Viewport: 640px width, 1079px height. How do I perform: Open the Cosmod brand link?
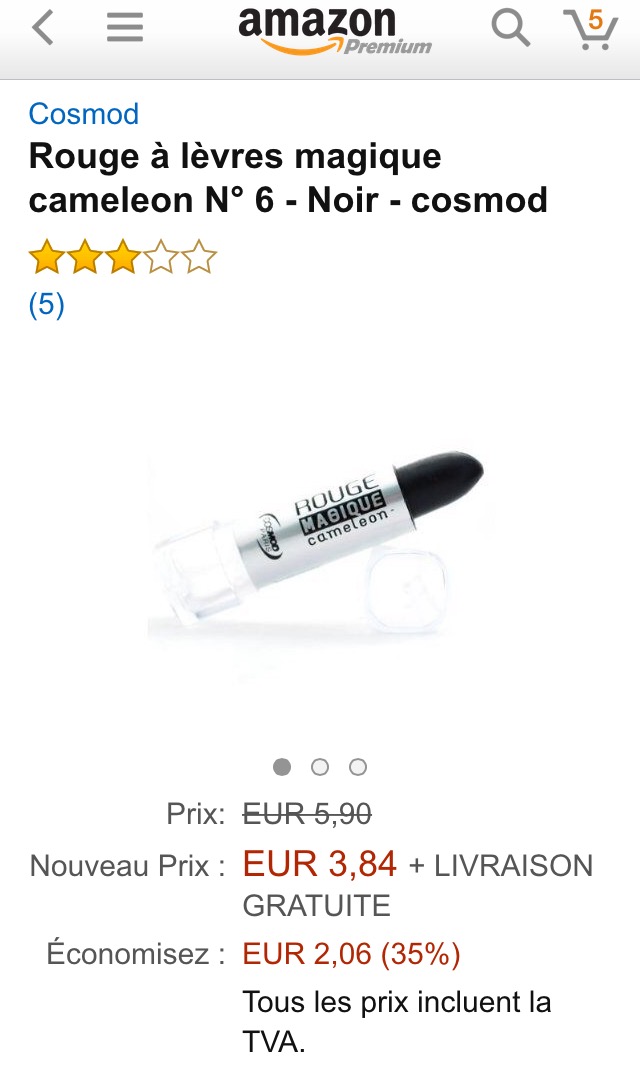tap(84, 114)
